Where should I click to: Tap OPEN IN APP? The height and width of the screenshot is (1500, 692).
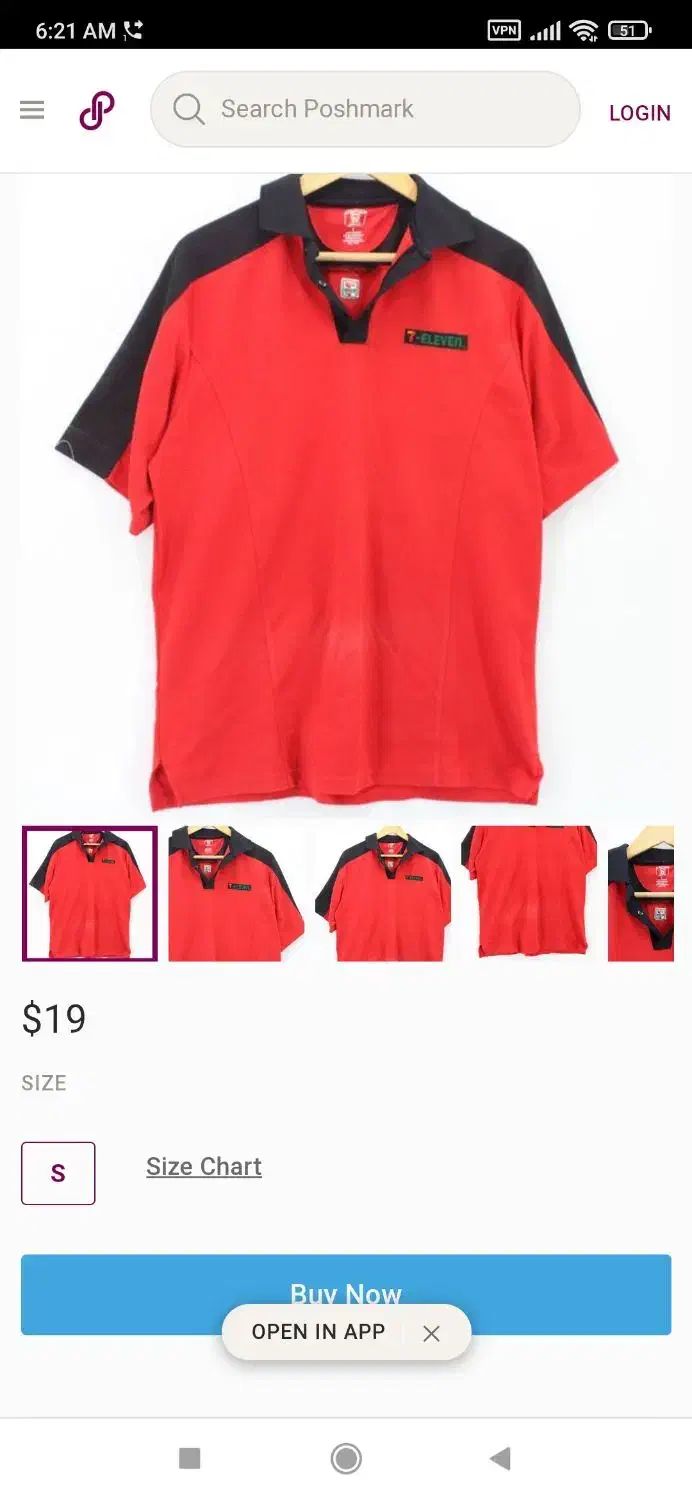point(318,1332)
